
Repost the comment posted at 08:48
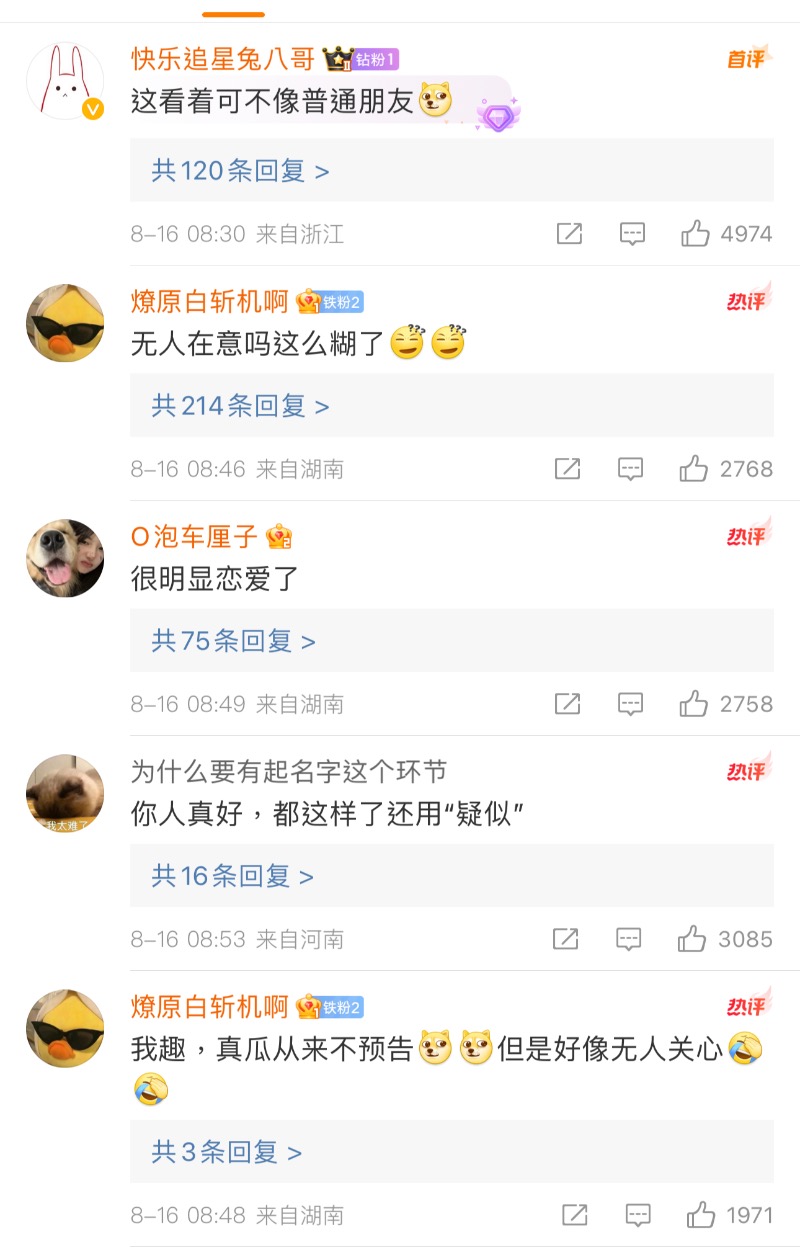pyautogui.click(x=574, y=1215)
